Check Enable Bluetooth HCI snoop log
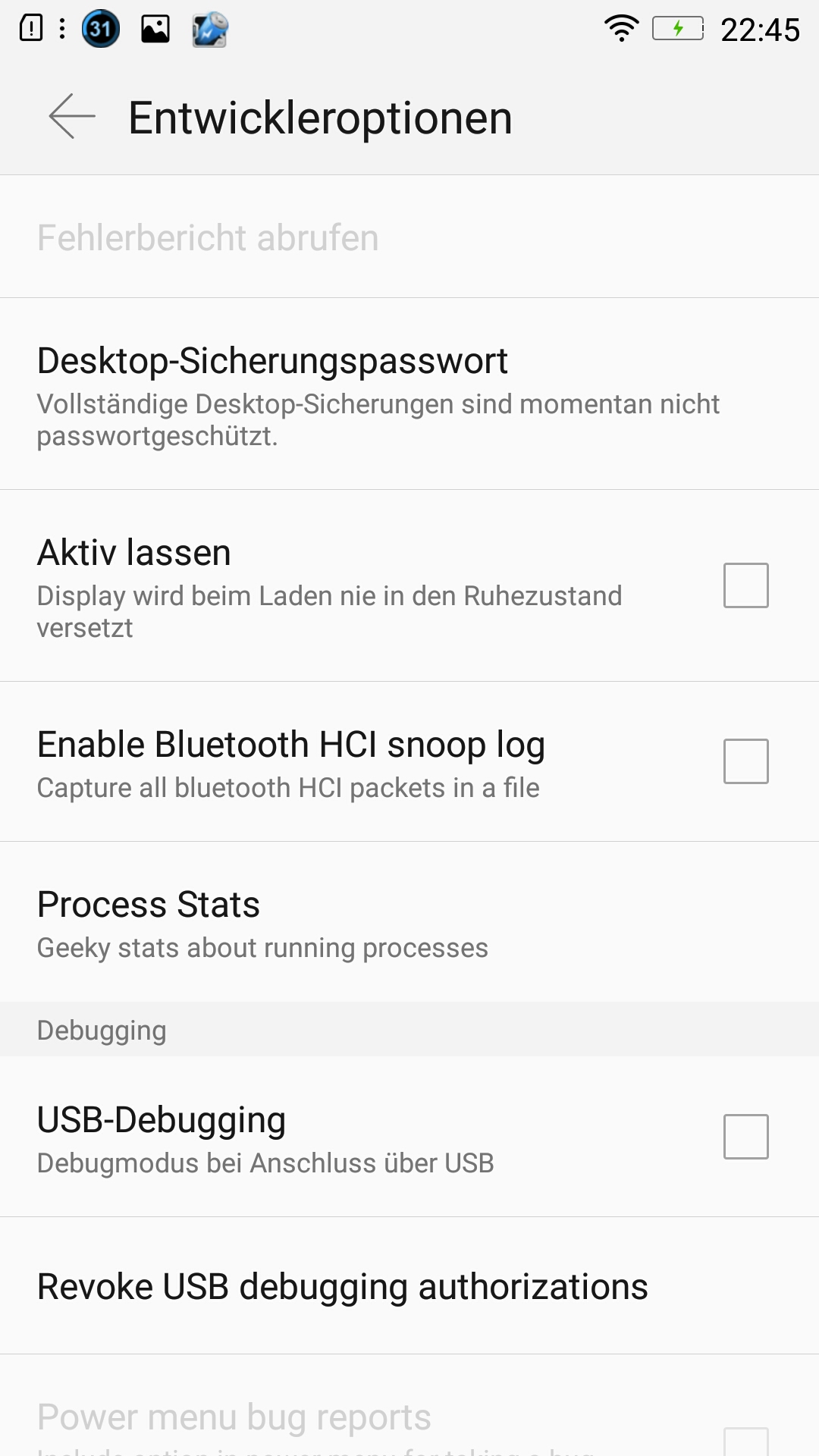 click(745, 761)
